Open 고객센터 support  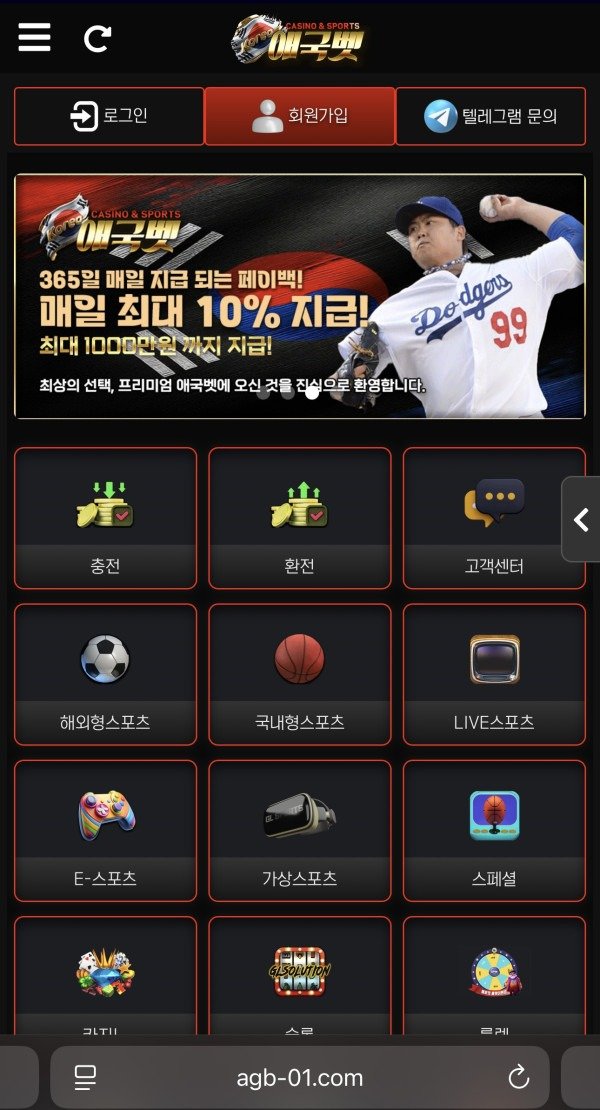coord(494,517)
